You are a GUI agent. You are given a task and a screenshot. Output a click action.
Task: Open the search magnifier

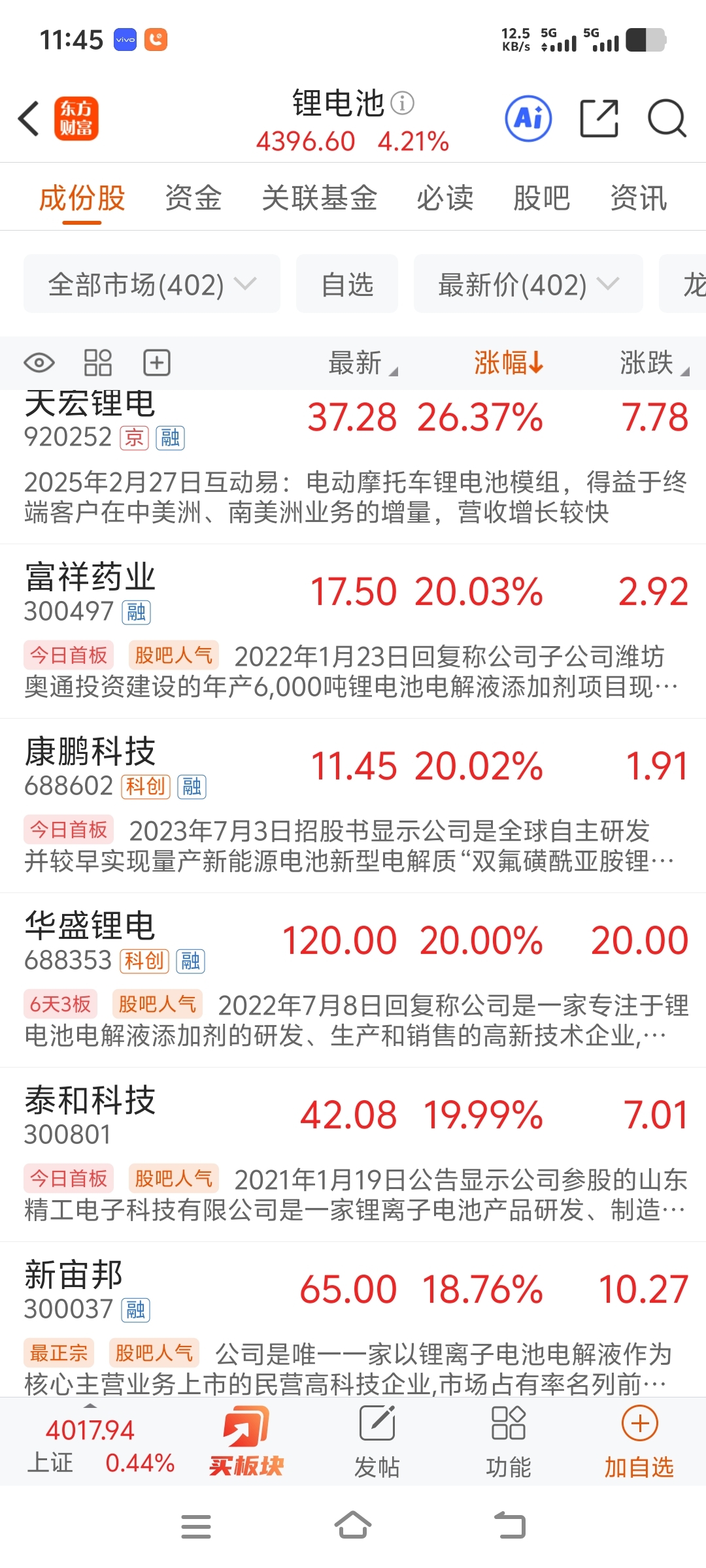(x=667, y=119)
